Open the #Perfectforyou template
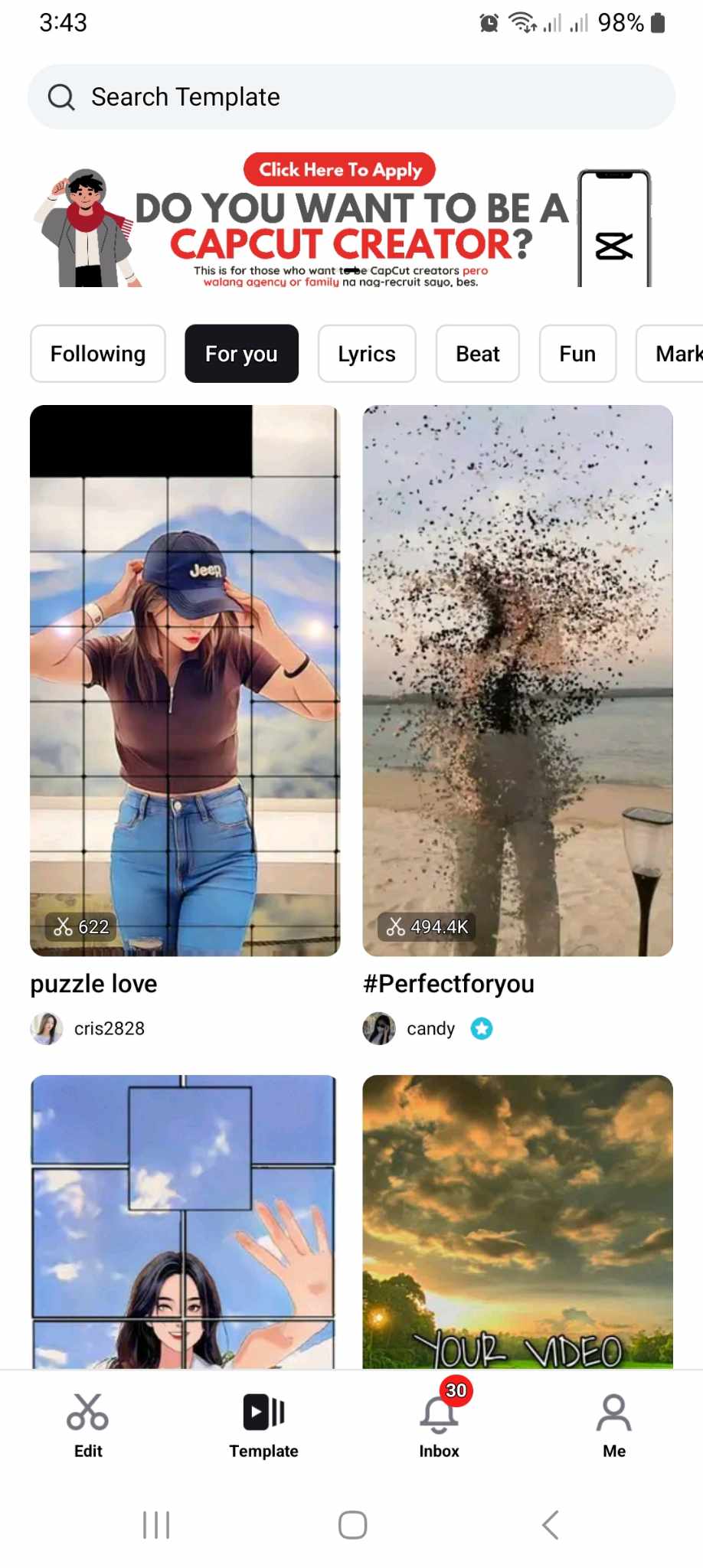Screen dimensions: 703x1568 [x=518, y=680]
